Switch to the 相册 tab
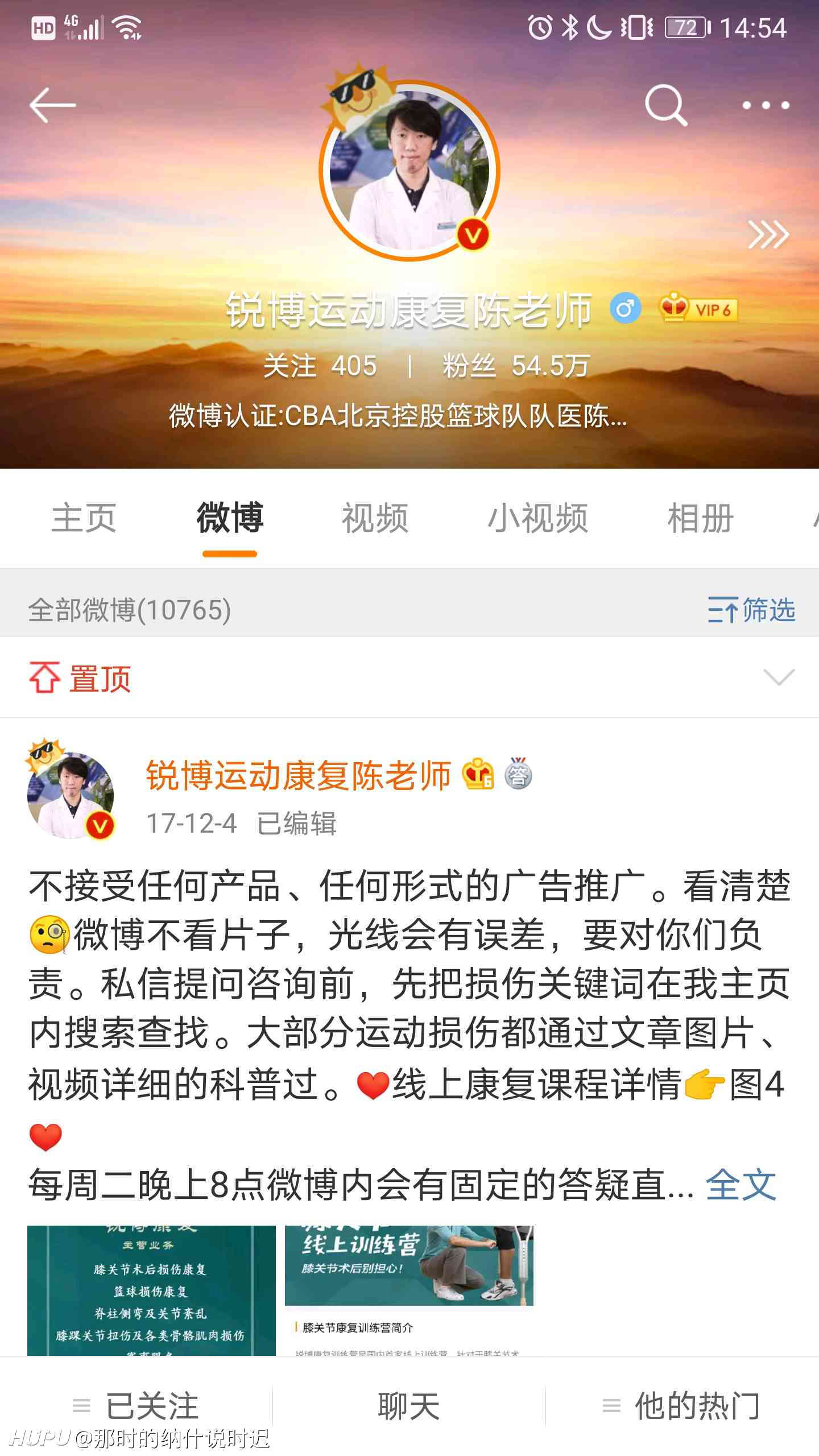Image resolution: width=819 pixels, height=1456 pixels. [700, 518]
